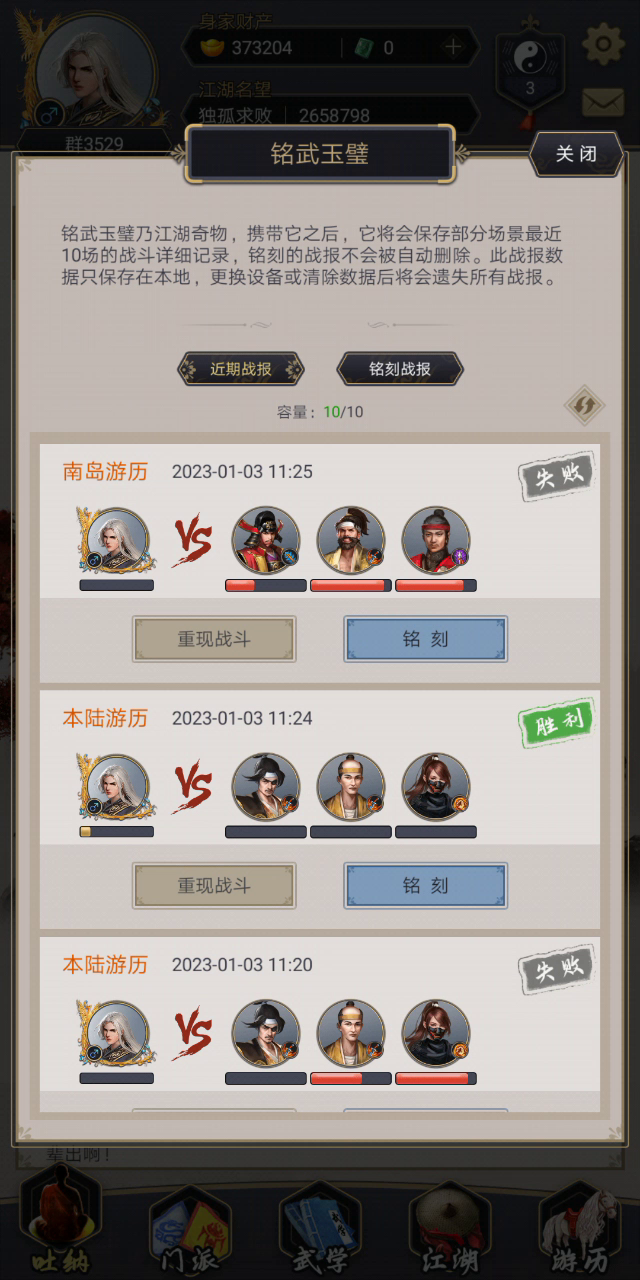
Task: Tap 铭刻 for the 11:25 南岛游历 report
Action: tap(425, 639)
